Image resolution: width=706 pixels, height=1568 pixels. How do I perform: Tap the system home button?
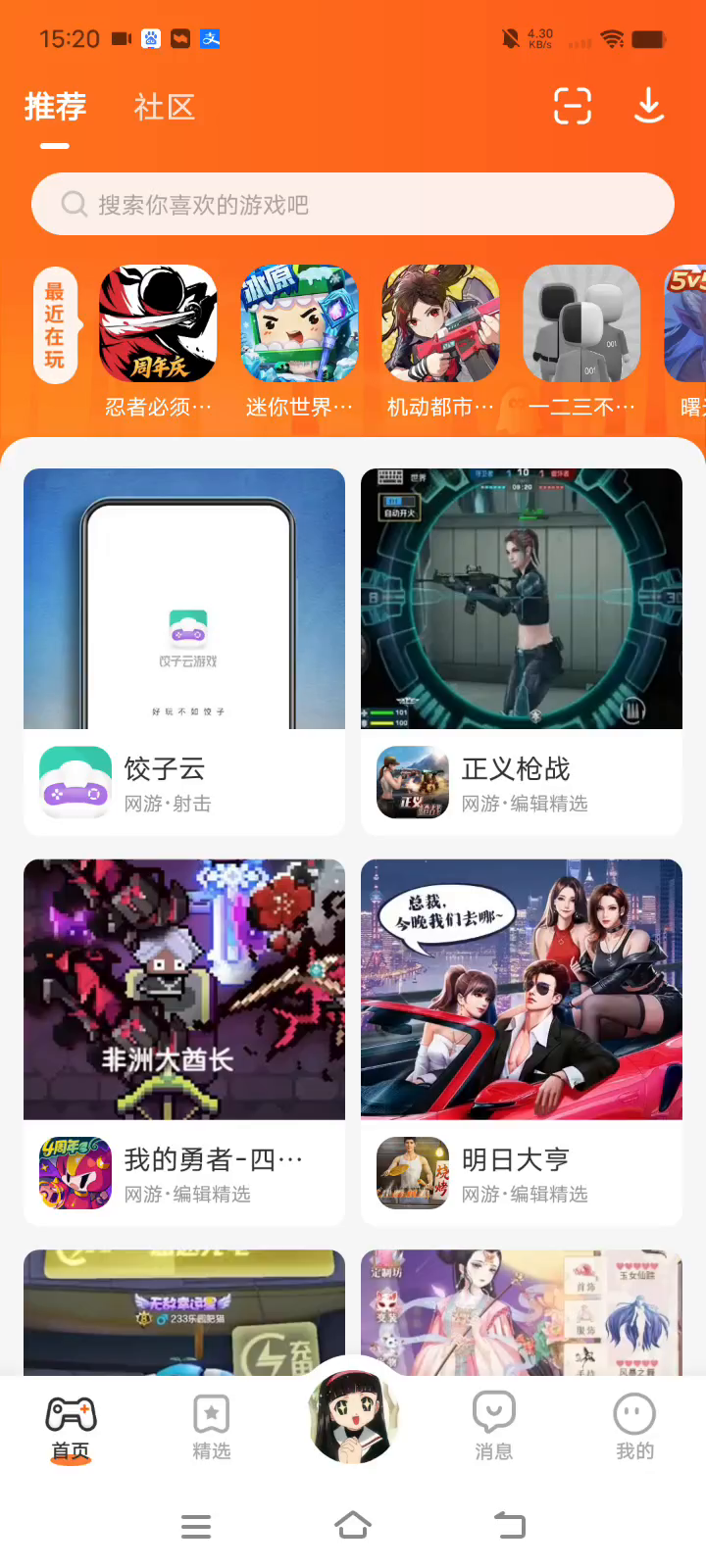tap(353, 1525)
